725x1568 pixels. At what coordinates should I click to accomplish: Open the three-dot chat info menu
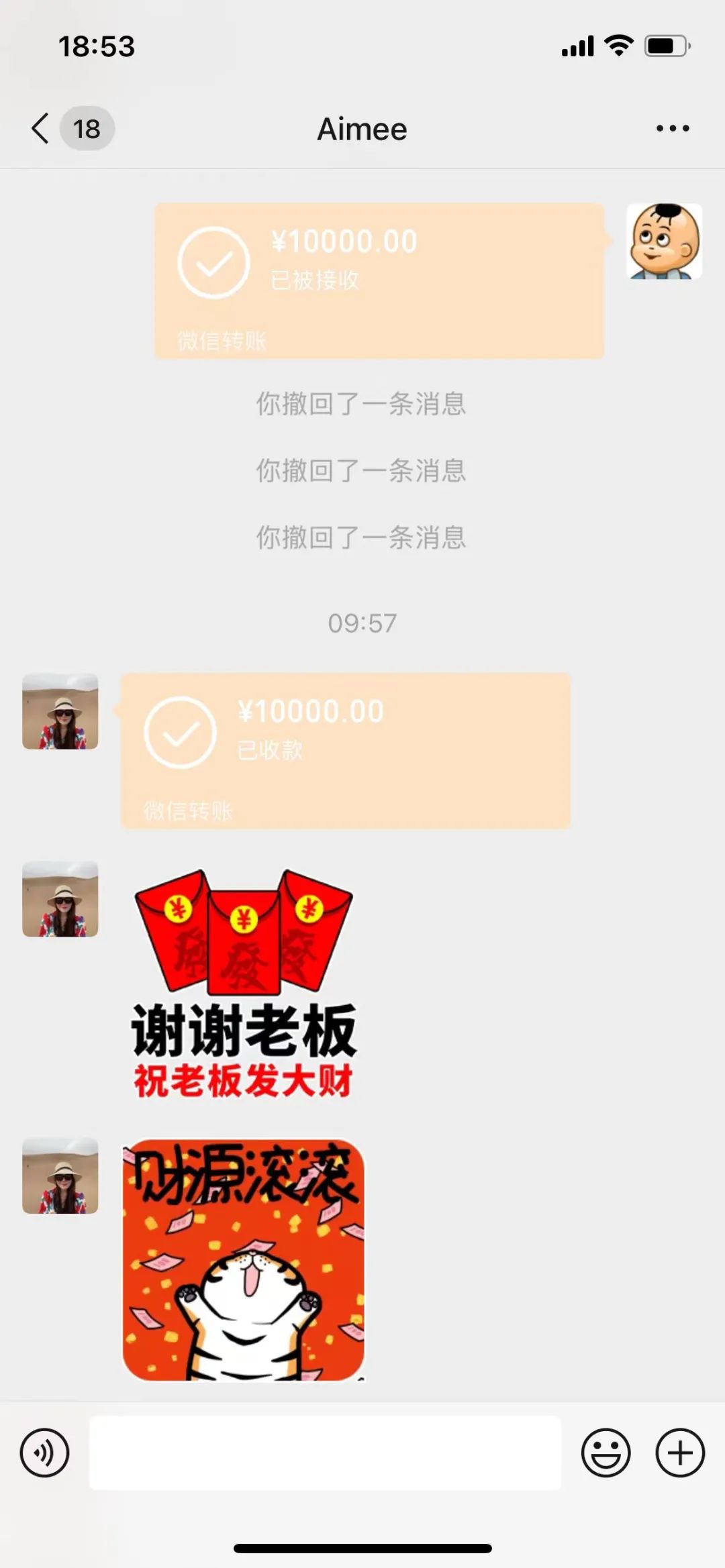pyautogui.click(x=673, y=128)
